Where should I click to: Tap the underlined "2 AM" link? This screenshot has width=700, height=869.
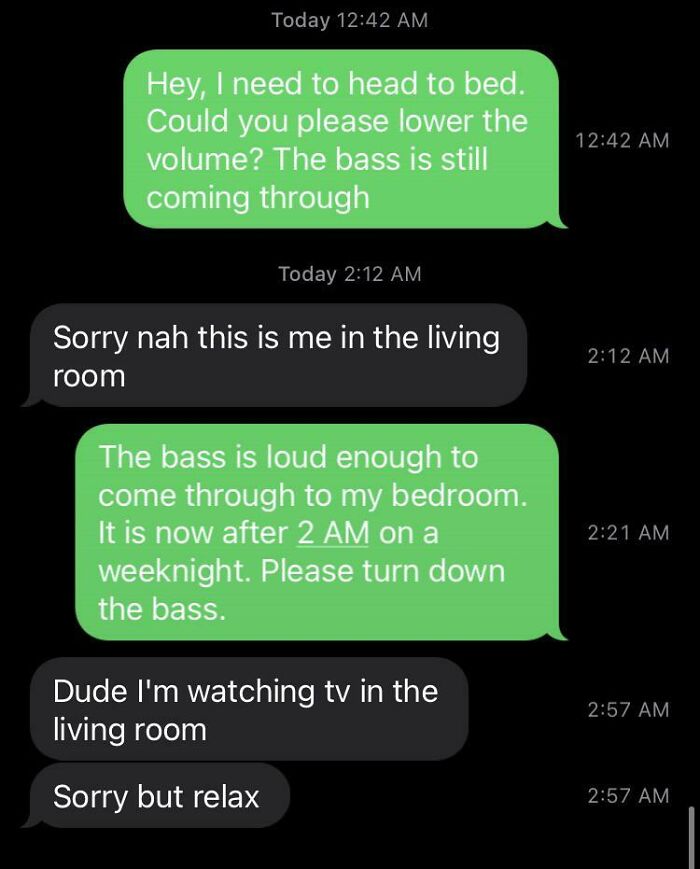pos(333,533)
